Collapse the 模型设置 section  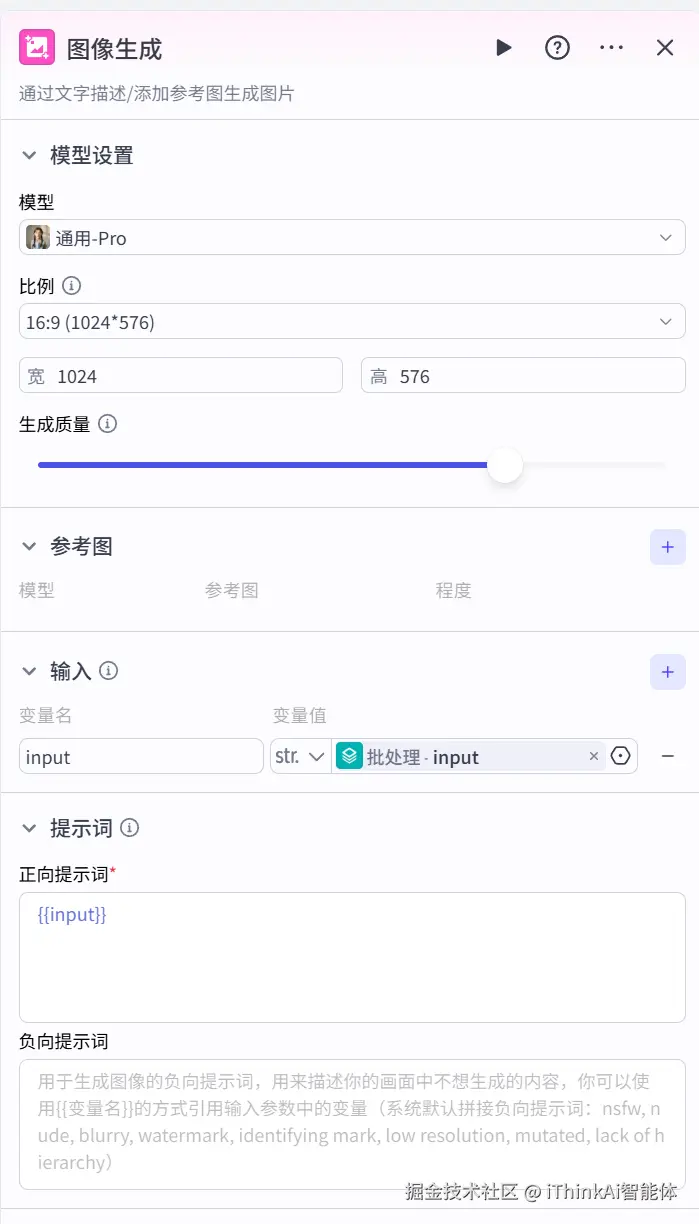28,155
